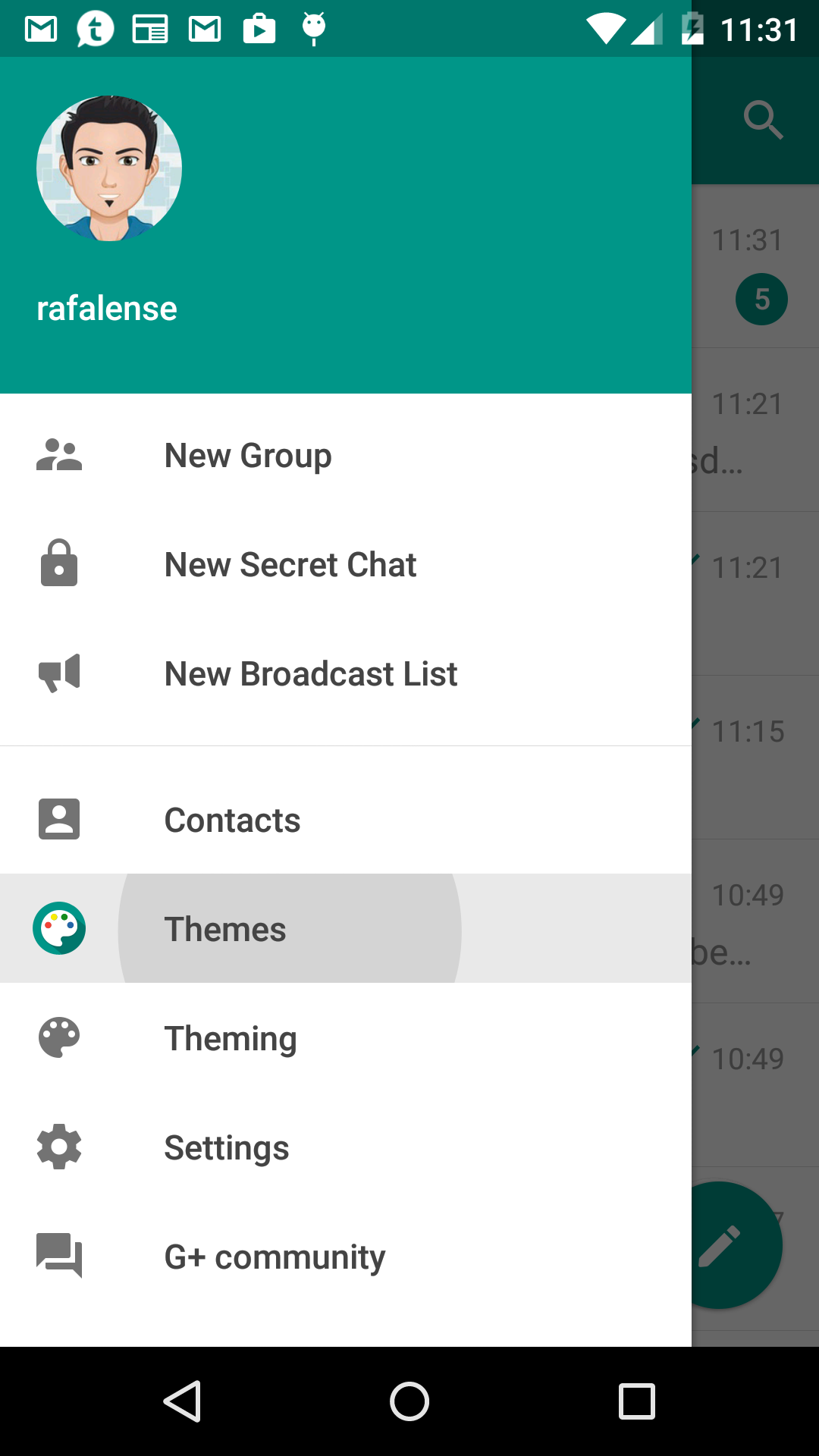Open the Settings gear icon
819x1456 pixels.
click(58, 1147)
